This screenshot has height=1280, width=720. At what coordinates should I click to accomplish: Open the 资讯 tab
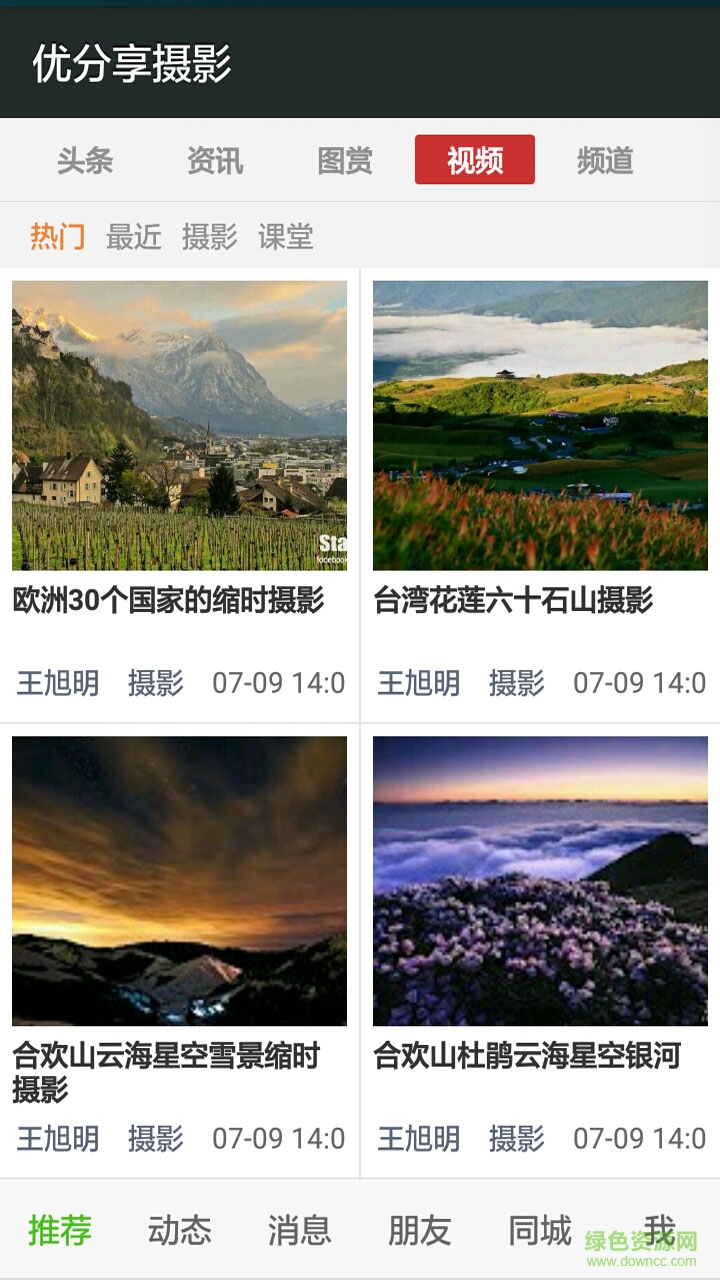click(215, 160)
